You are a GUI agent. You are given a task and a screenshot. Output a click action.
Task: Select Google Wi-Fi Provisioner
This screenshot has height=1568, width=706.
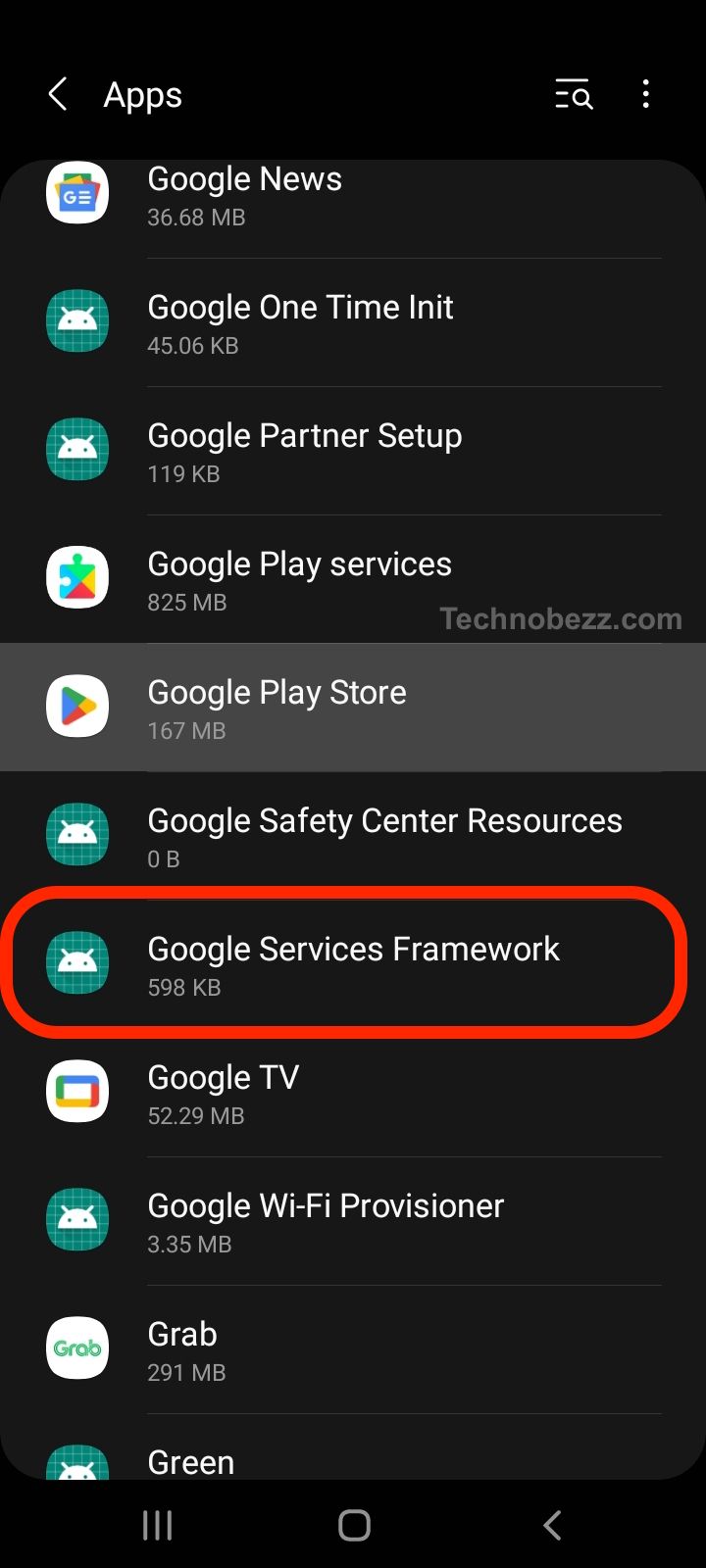[x=353, y=1222]
